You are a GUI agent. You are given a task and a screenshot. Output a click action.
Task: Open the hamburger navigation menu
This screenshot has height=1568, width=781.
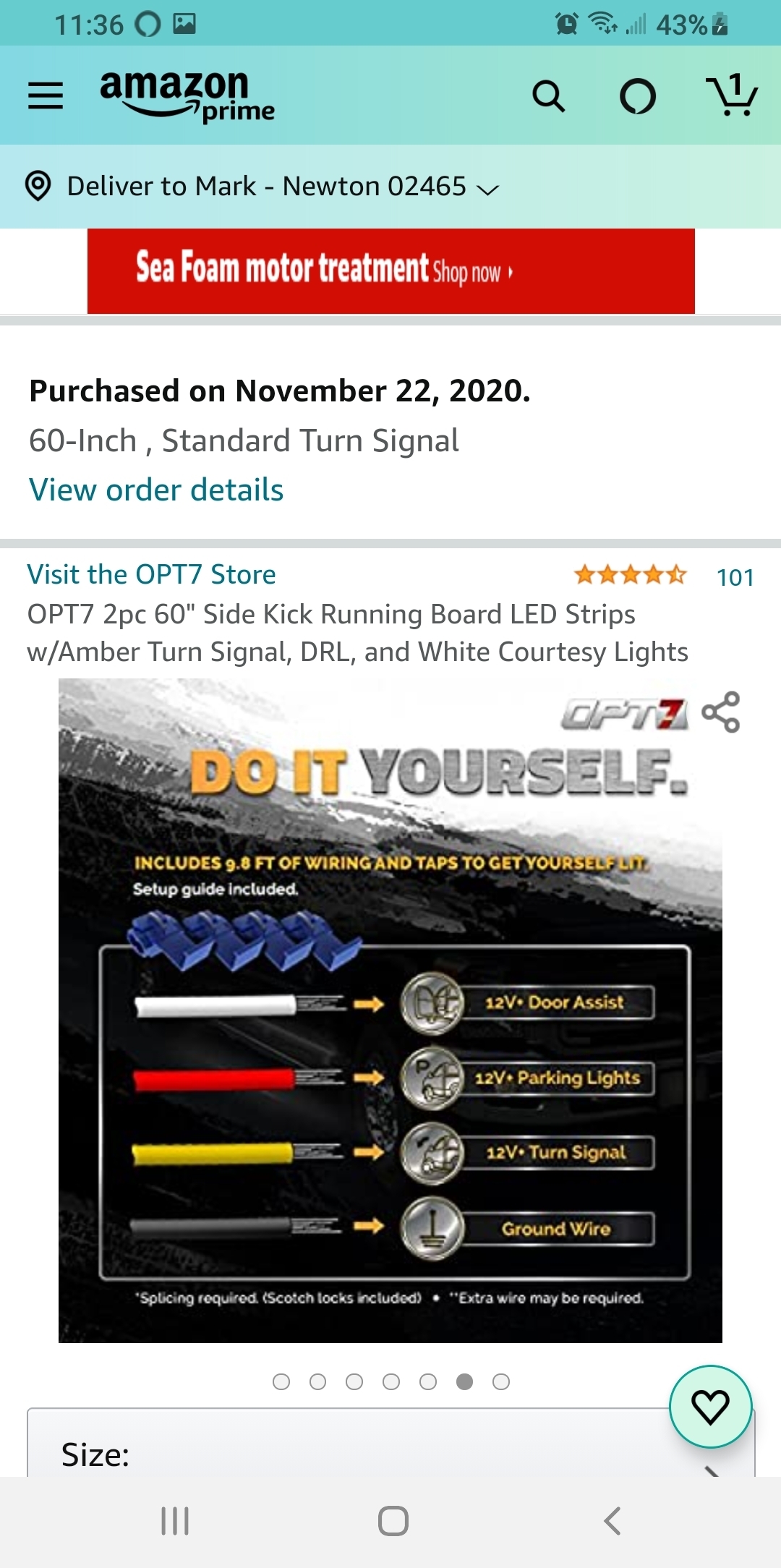46,95
